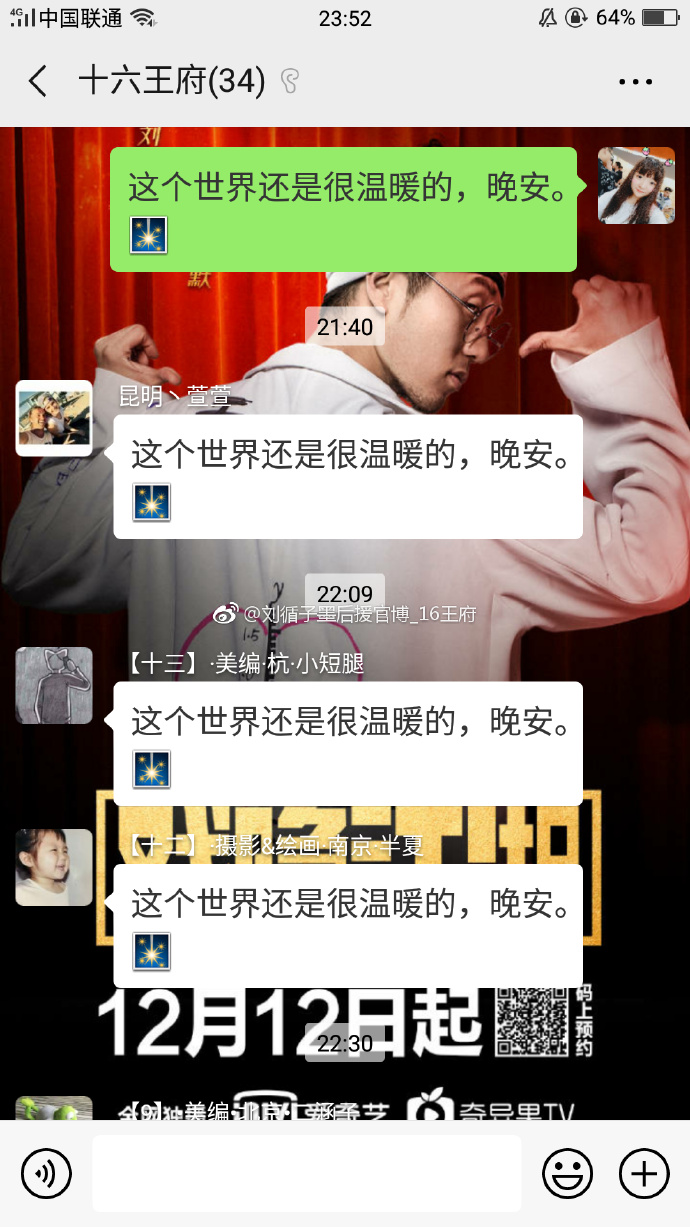Screen dimensions: 690x1227
Task: Open the group chat details menu
Action: pos(635,82)
